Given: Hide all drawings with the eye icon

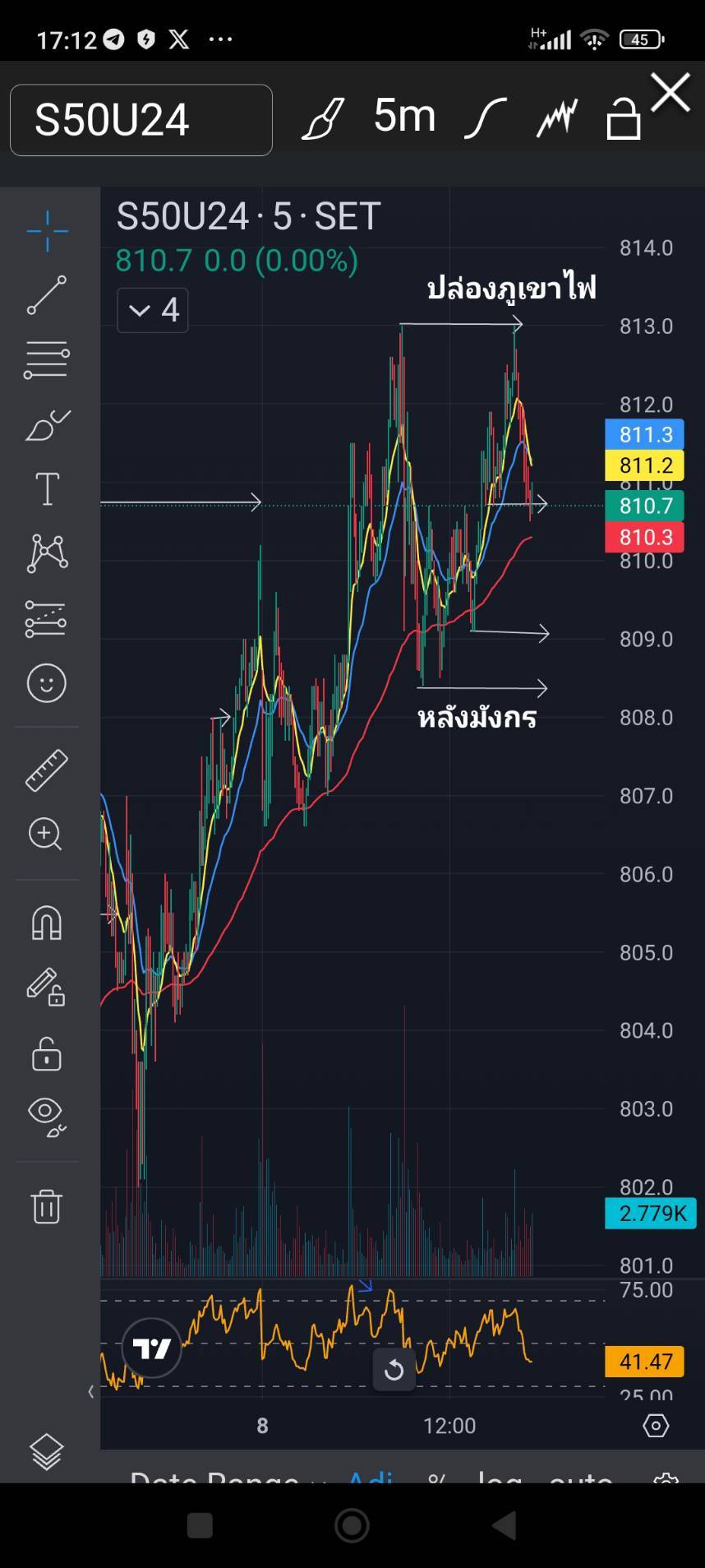Looking at the screenshot, I should click(x=47, y=1117).
